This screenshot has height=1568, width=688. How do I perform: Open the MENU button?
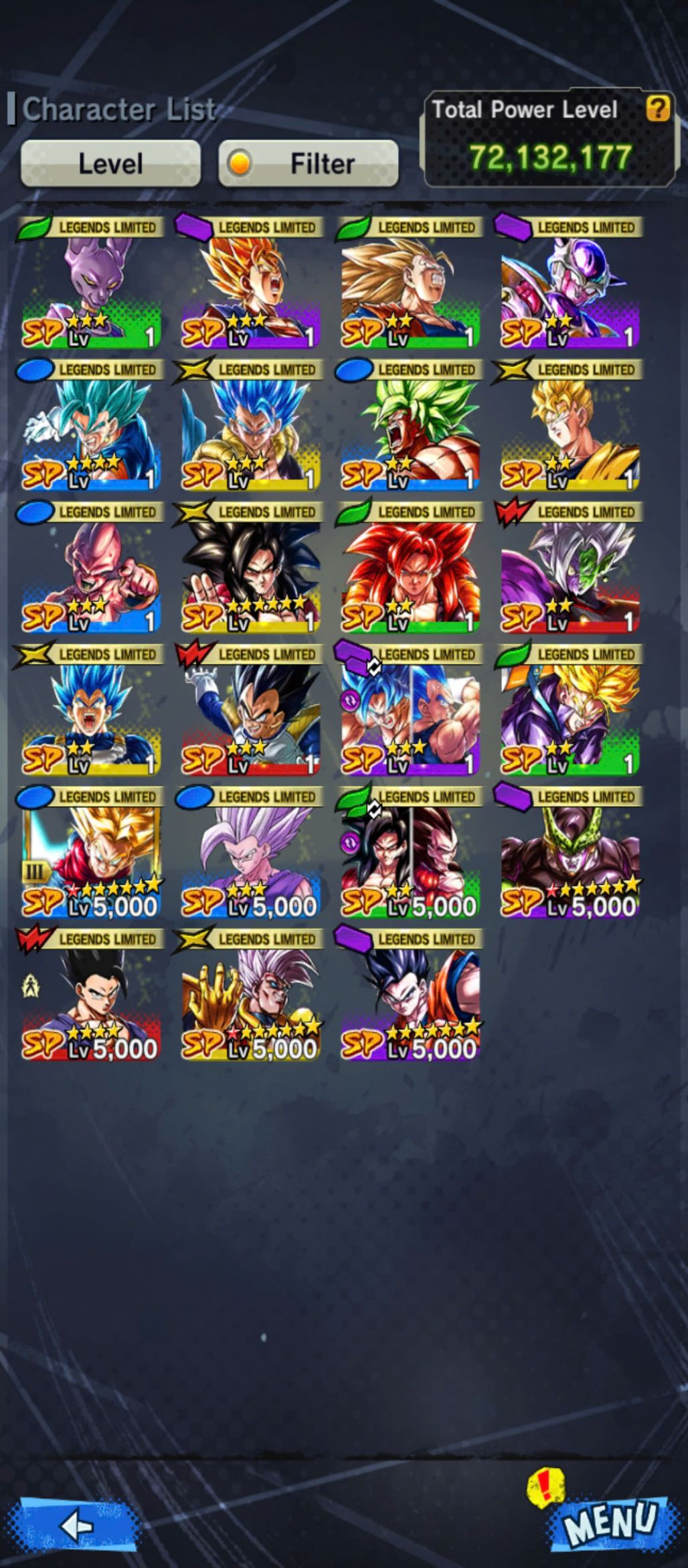(608, 1518)
